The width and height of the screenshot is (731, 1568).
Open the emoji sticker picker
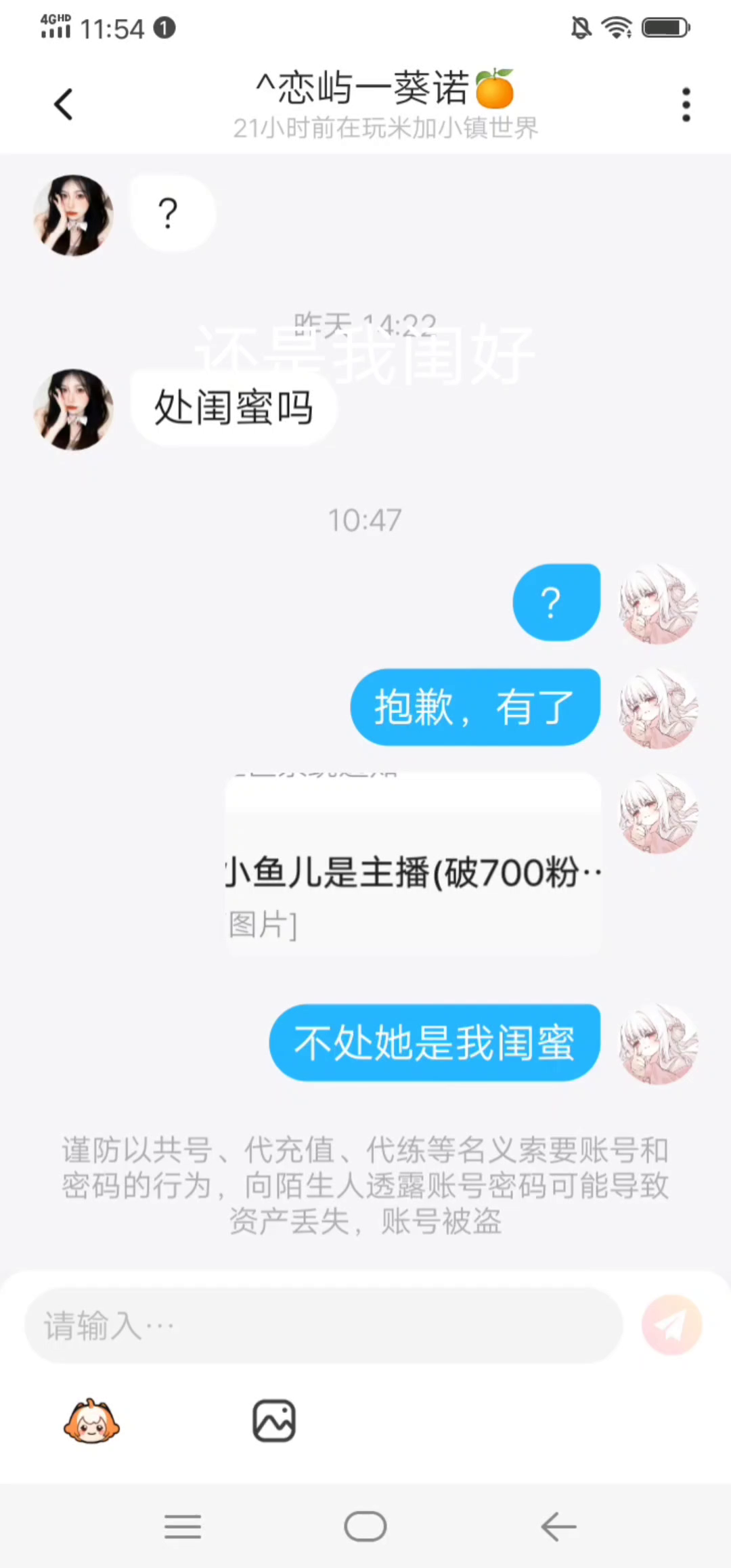pyautogui.click(x=91, y=1421)
